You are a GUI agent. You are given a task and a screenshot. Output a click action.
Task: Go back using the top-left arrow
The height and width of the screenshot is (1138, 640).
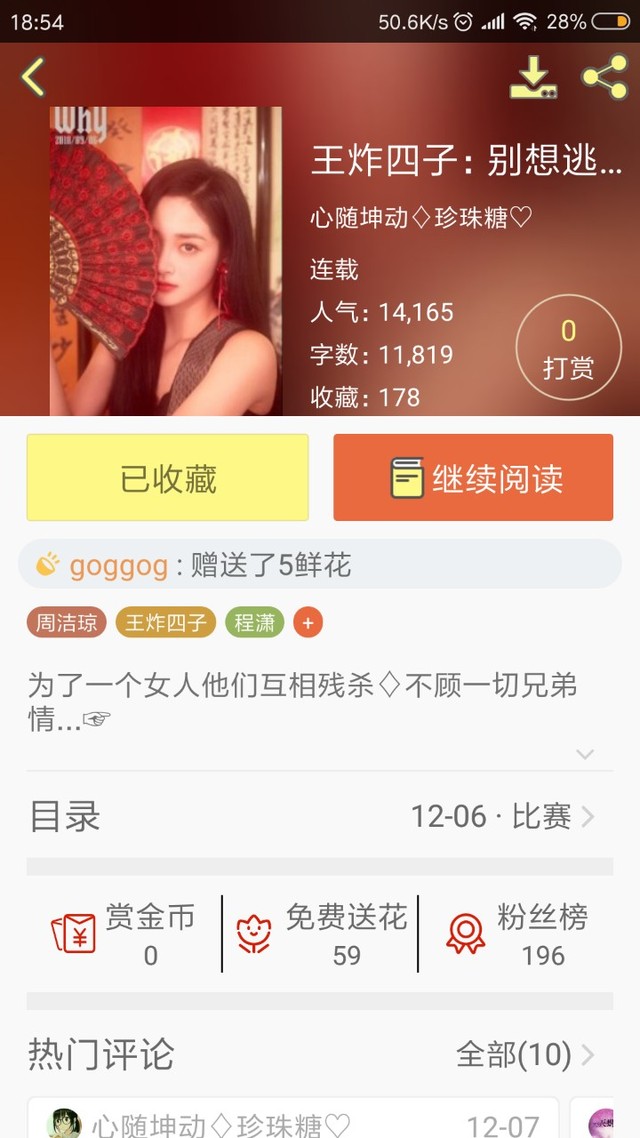coord(34,77)
